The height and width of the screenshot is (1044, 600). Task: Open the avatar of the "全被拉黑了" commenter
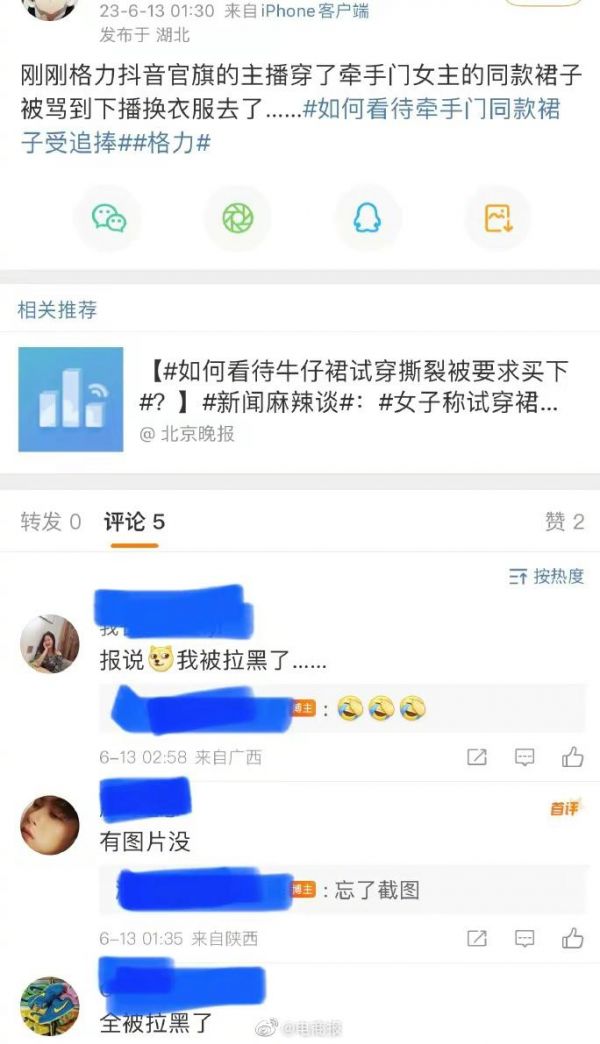(x=50, y=1007)
